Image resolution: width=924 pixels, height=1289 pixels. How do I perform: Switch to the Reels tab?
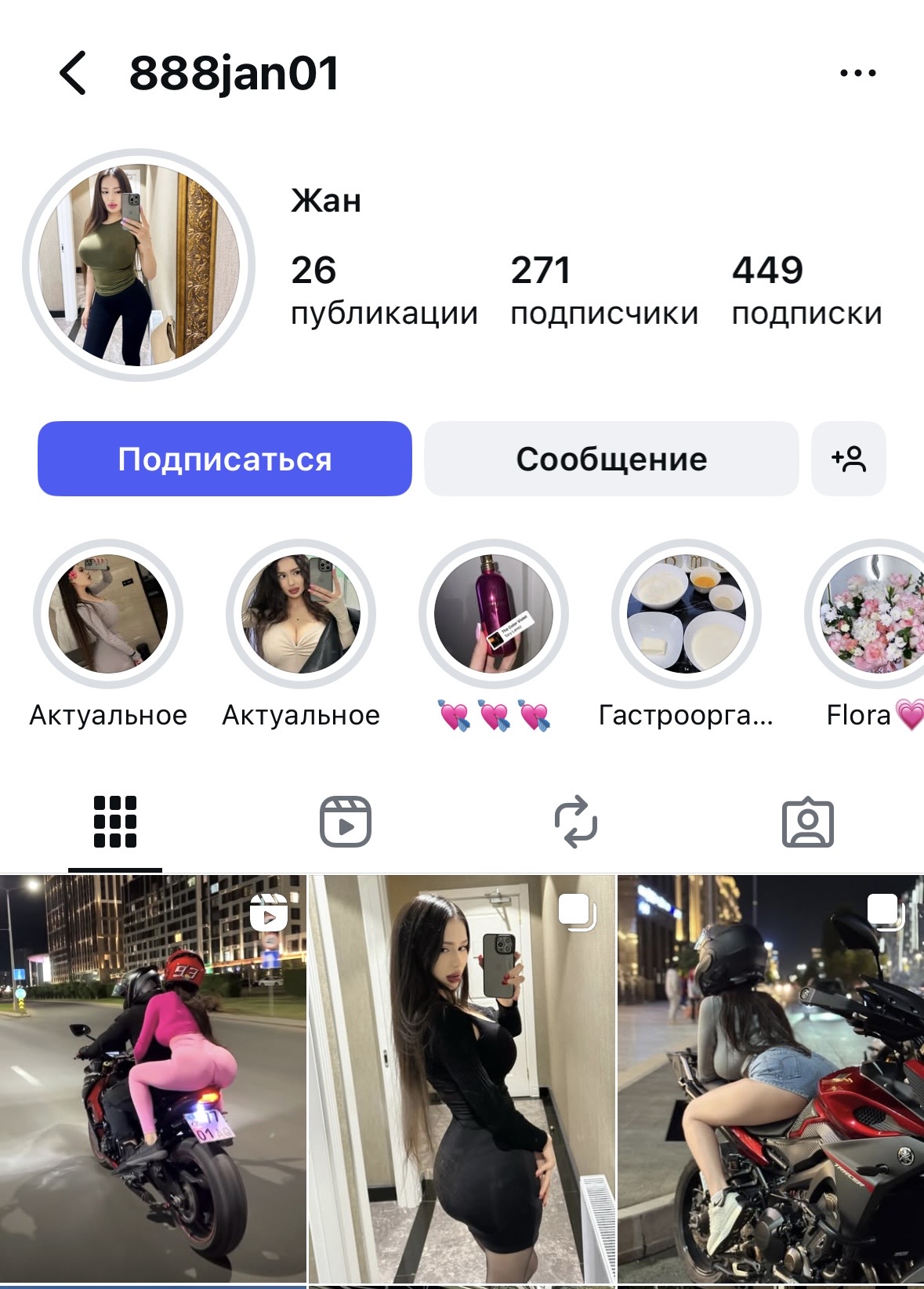point(346,822)
